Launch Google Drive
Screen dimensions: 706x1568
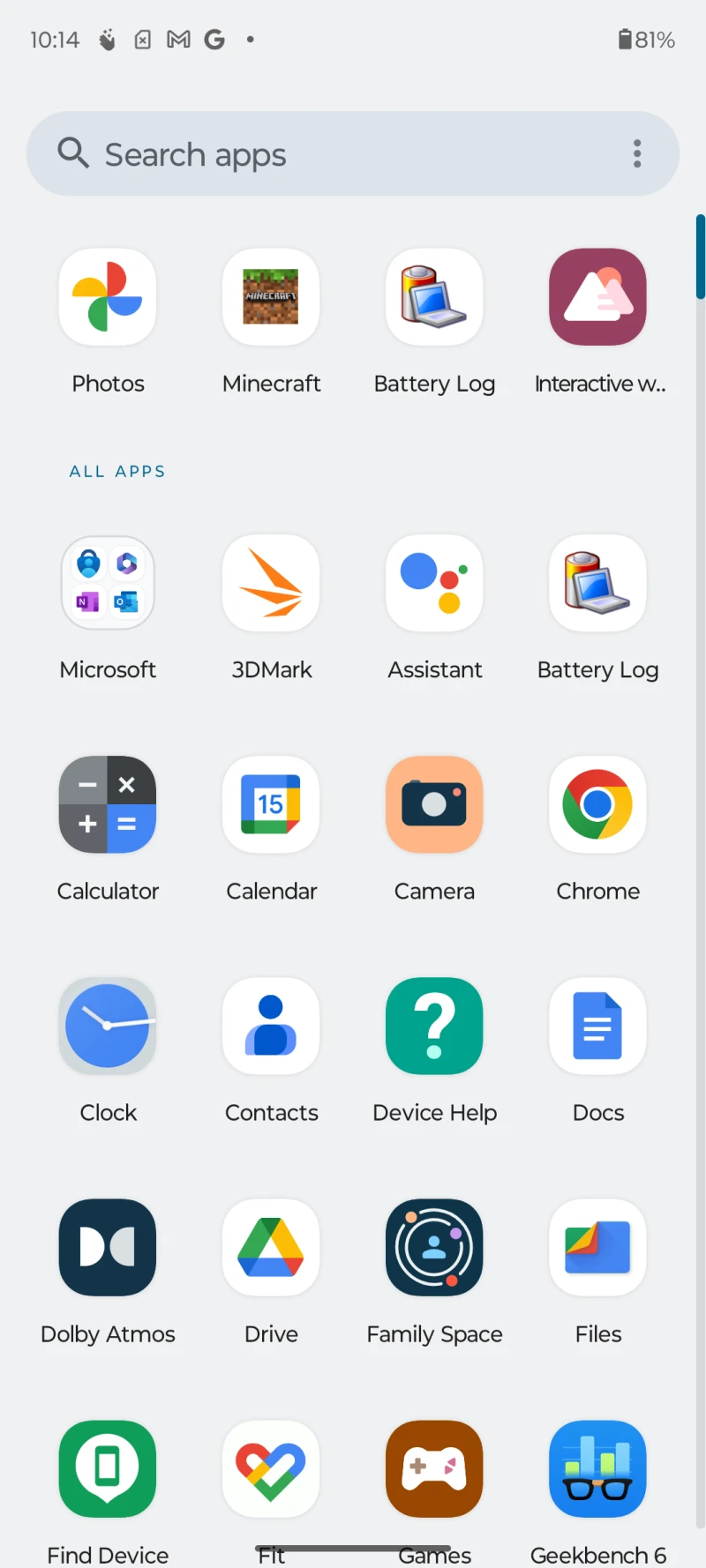(271, 1247)
